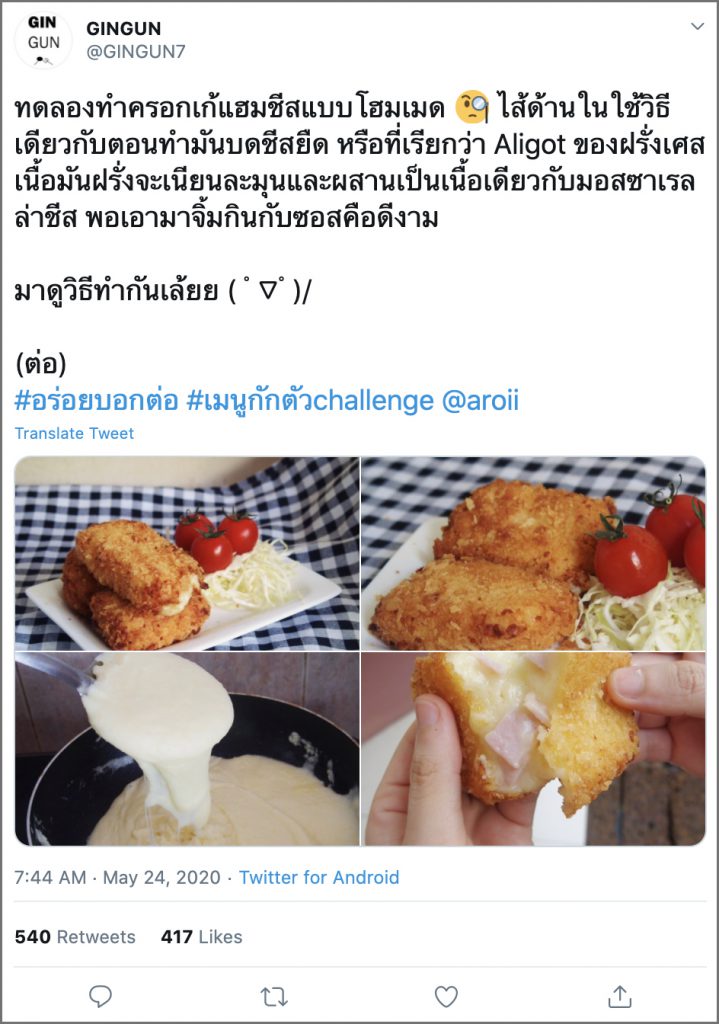Reply to this tweet
The width and height of the screenshot is (719, 1024).
point(100,996)
